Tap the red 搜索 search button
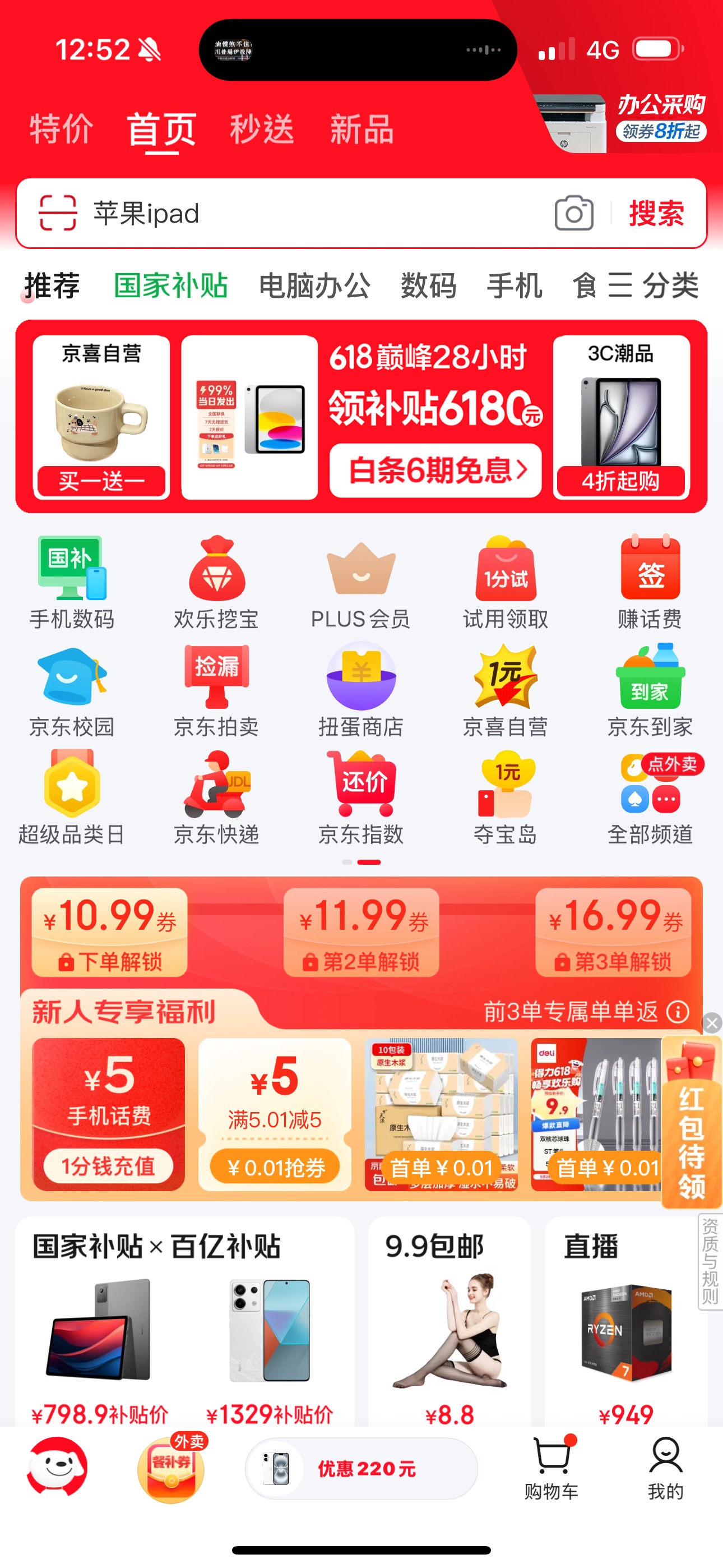The width and height of the screenshot is (723, 1568). 657,213
